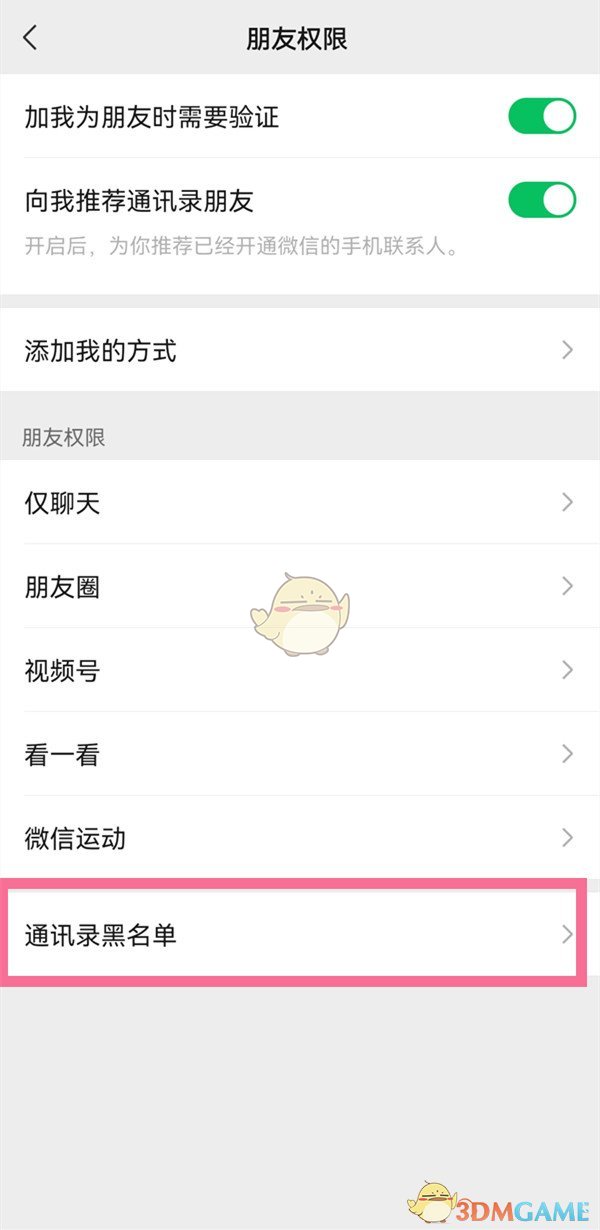Screen dimensions: 600x1230
Task: Go back using the top-left arrow
Action: (30, 38)
